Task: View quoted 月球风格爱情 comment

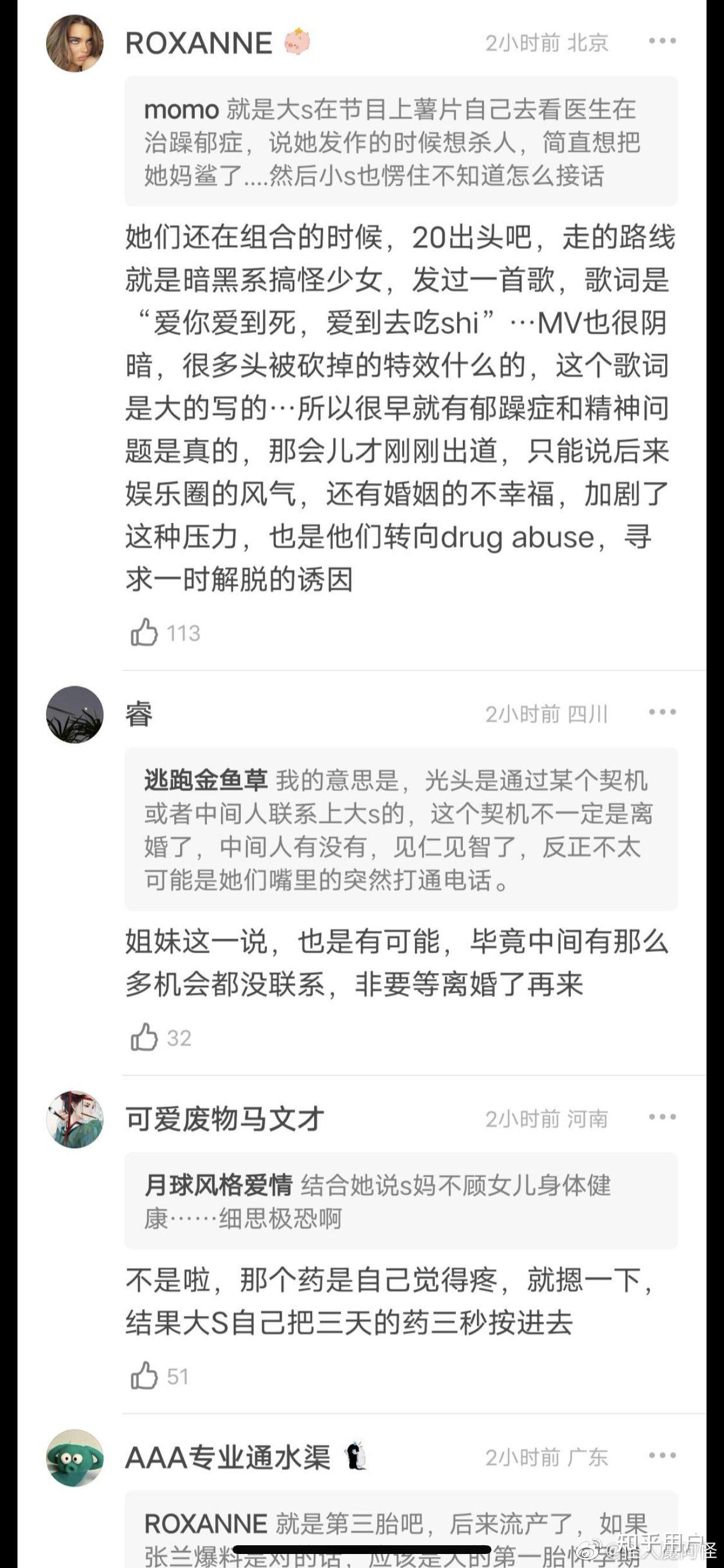Action: point(401,1200)
